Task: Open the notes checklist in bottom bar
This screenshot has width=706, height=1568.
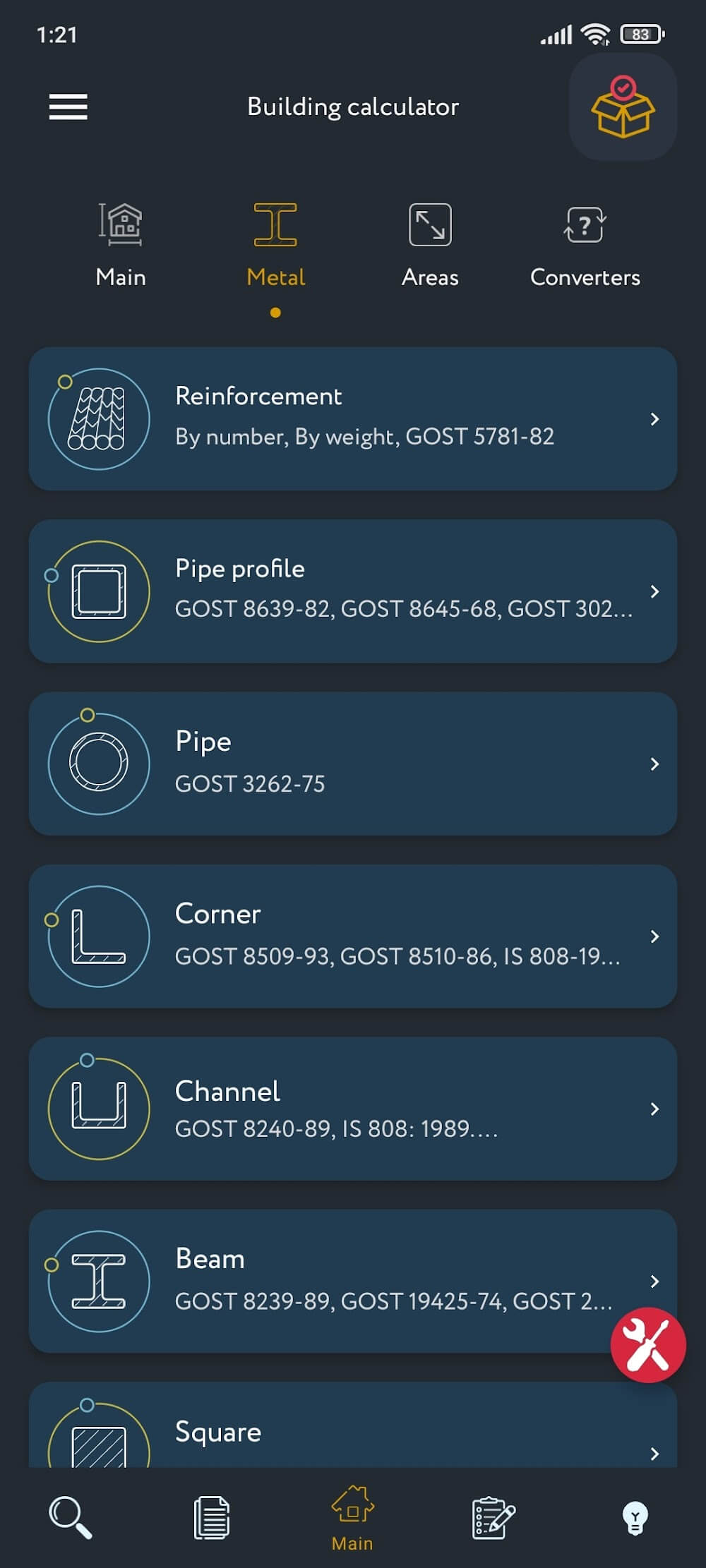Action: point(493,1517)
